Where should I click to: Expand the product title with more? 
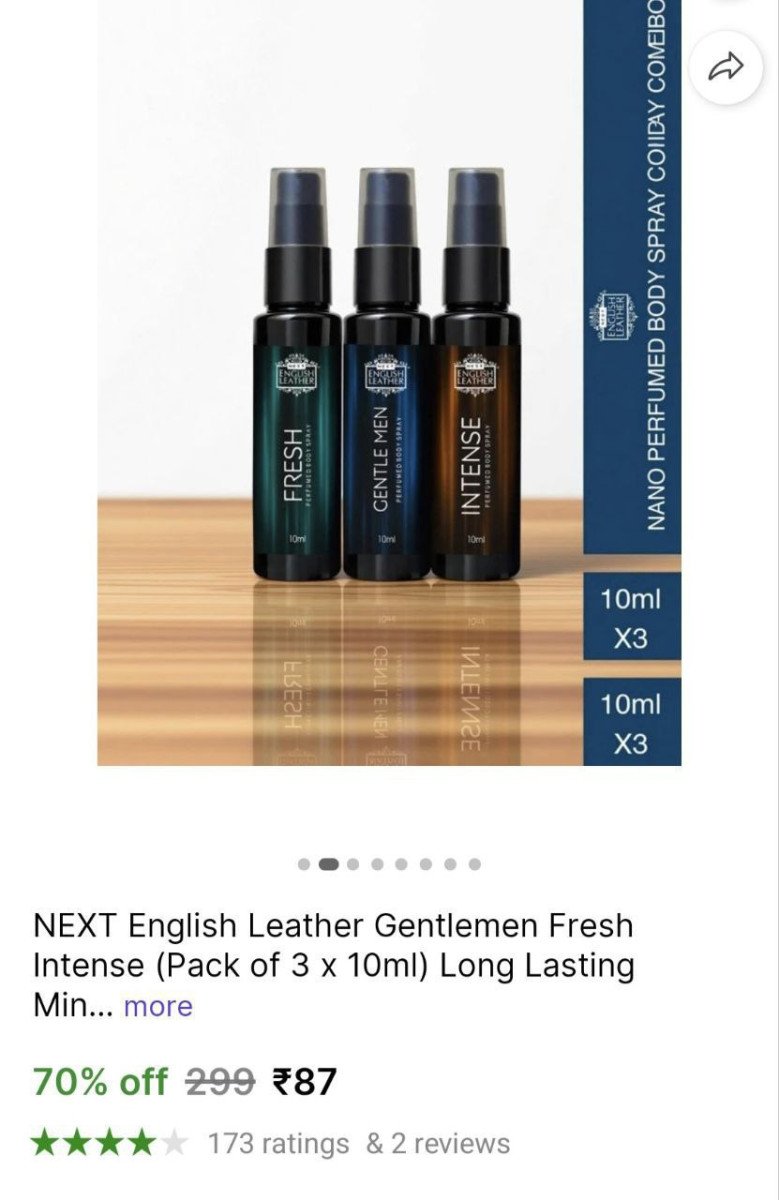click(158, 1006)
